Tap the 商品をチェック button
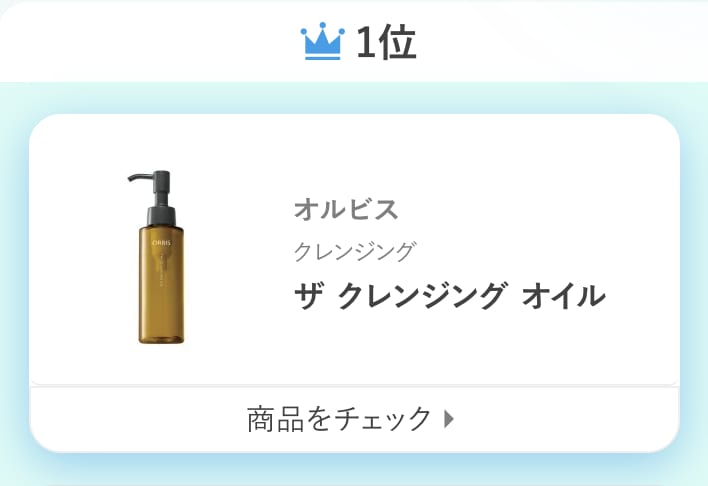The width and height of the screenshot is (708, 486). pyautogui.click(x=353, y=418)
